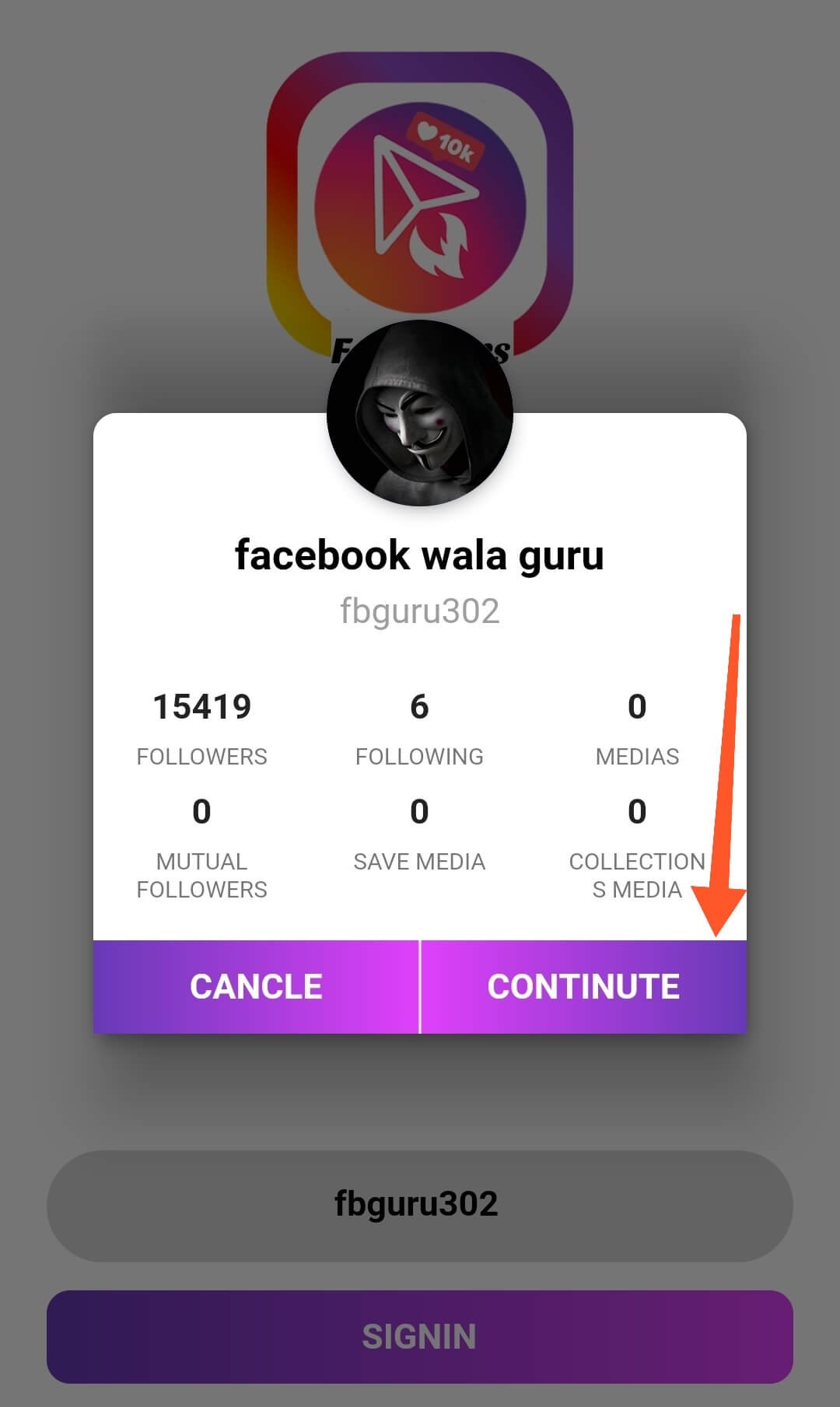Tap the CONTINUTE button

click(x=583, y=986)
